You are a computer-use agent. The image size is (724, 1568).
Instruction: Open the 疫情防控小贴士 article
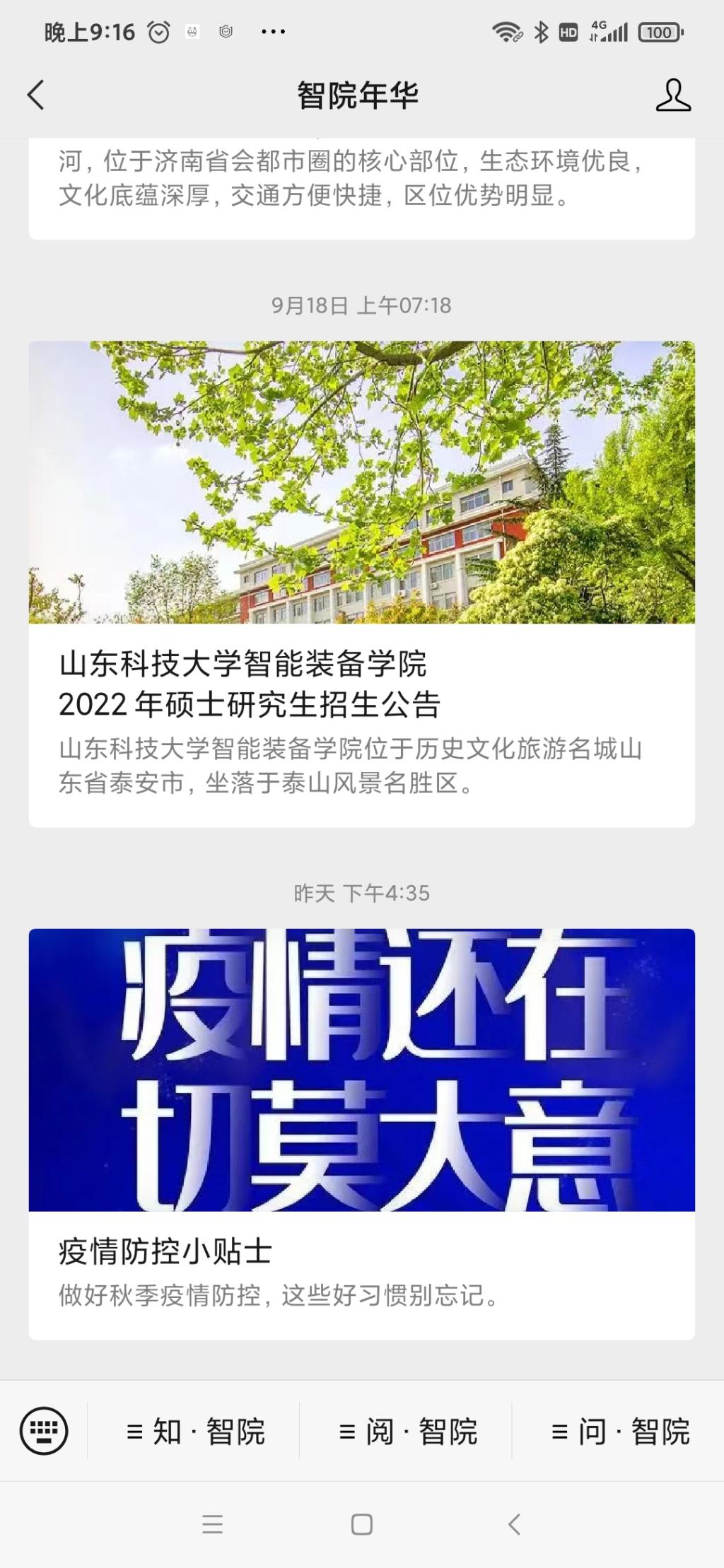click(361, 1250)
